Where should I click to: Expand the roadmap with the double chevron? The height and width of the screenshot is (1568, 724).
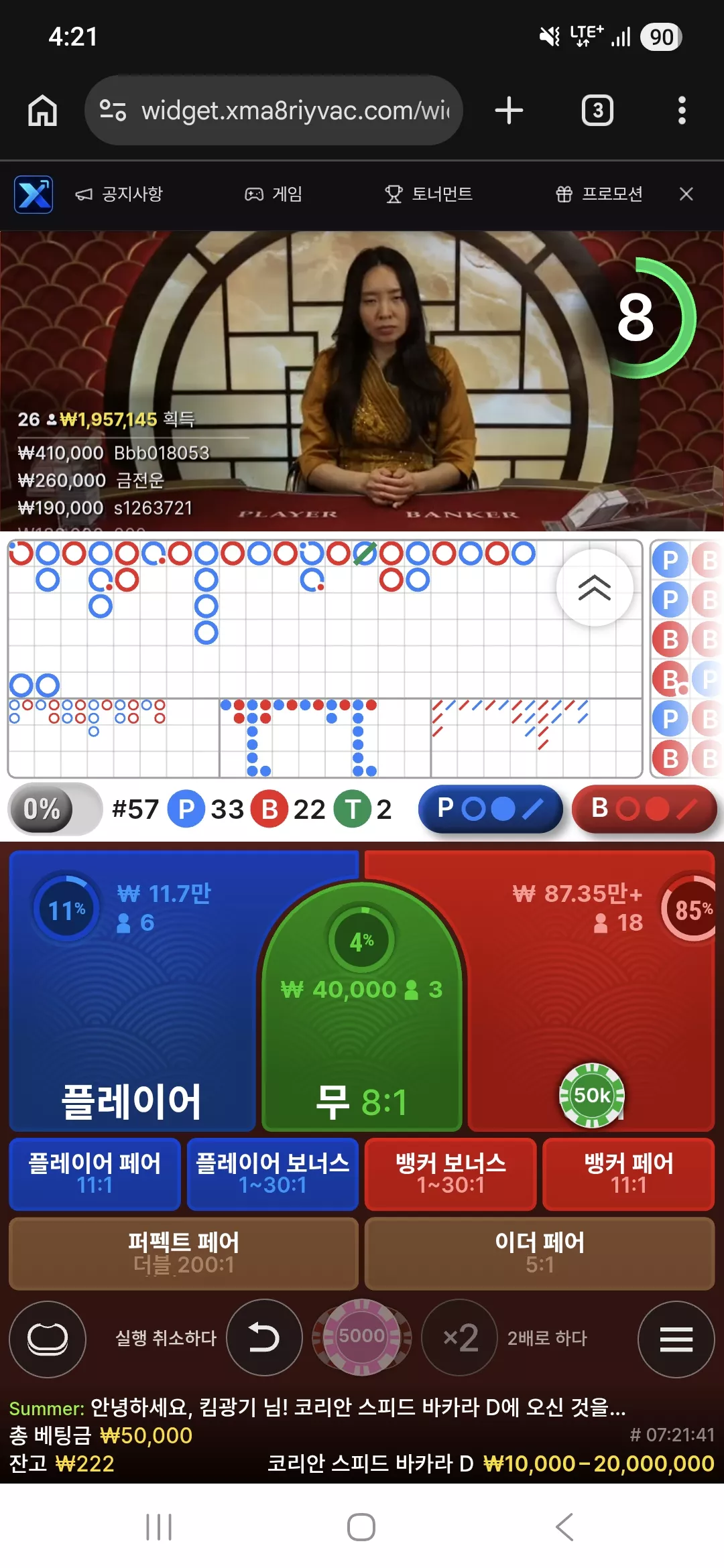click(595, 588)
